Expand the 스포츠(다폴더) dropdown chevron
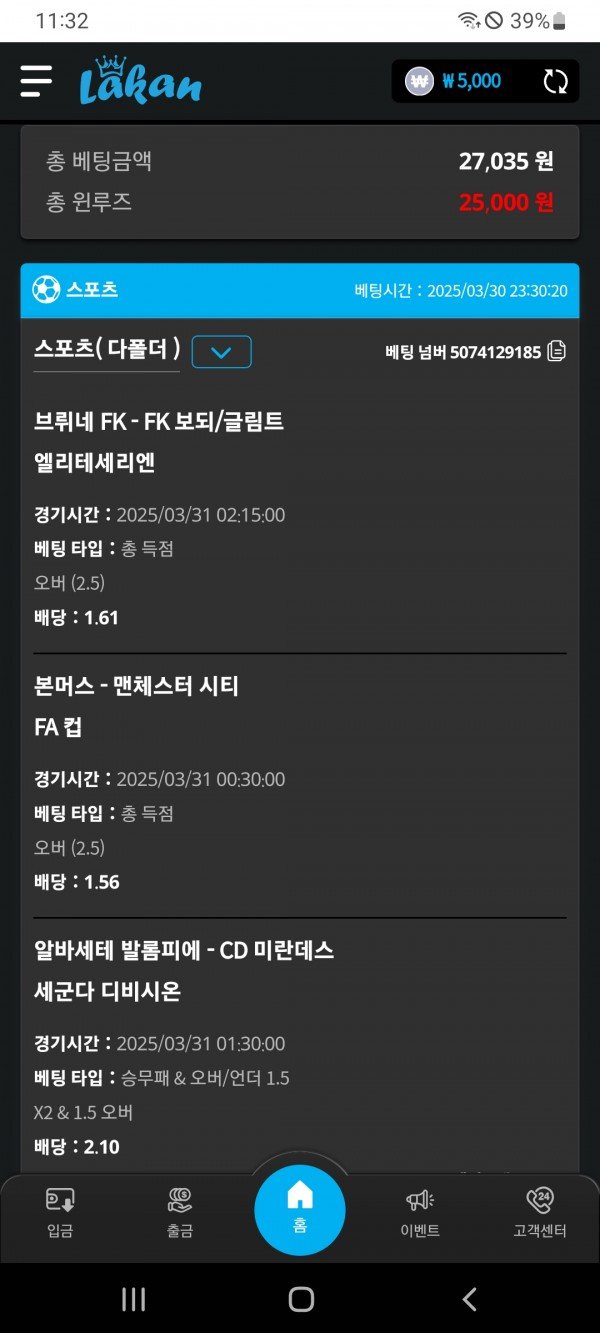The height and width of the screenshot is (1333, 600). (x=221, y=352)
